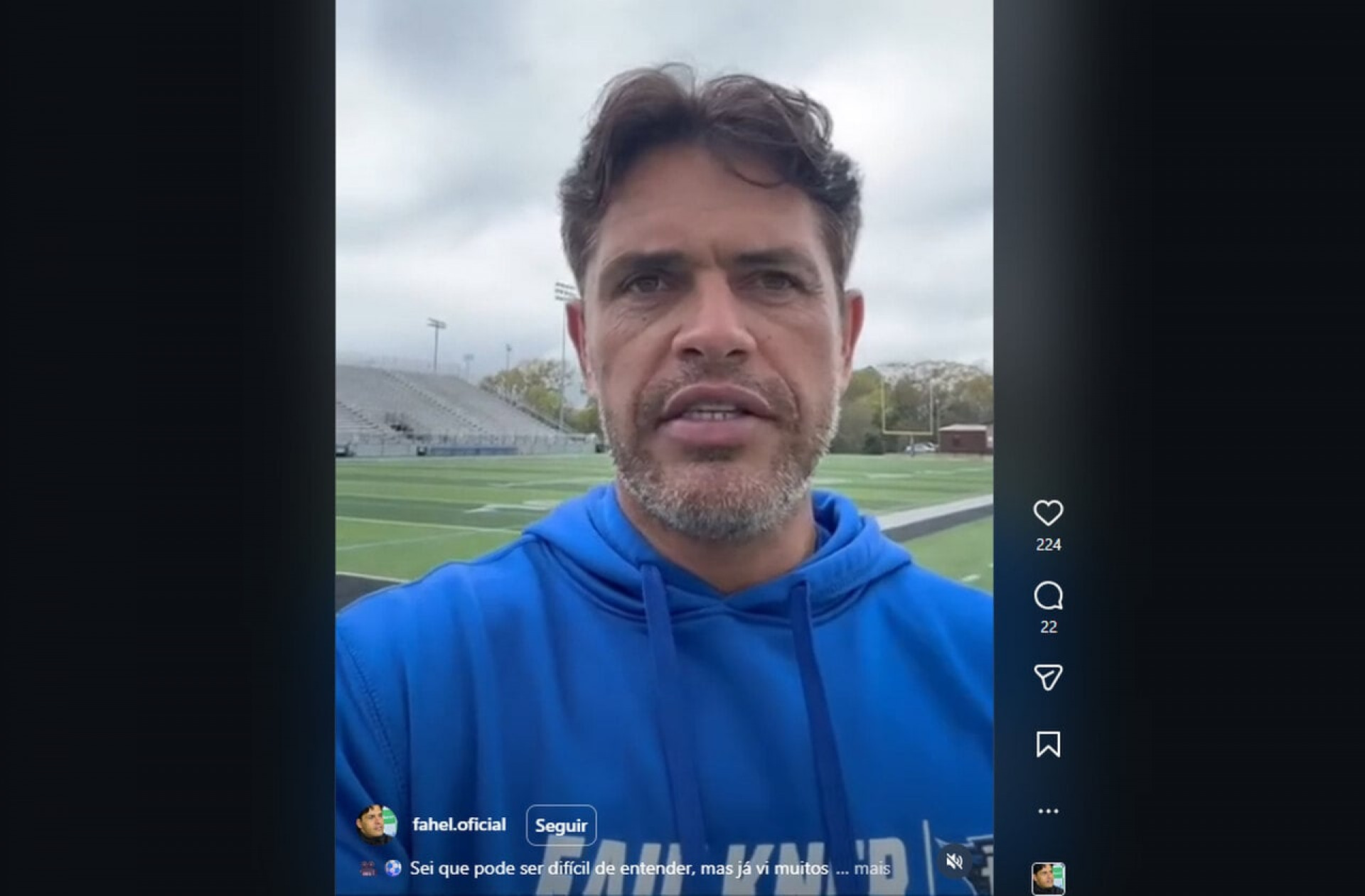Share the reel via paper plane icon
Viewport: 1365px width, 896px height.
(x=1048, y=677)
